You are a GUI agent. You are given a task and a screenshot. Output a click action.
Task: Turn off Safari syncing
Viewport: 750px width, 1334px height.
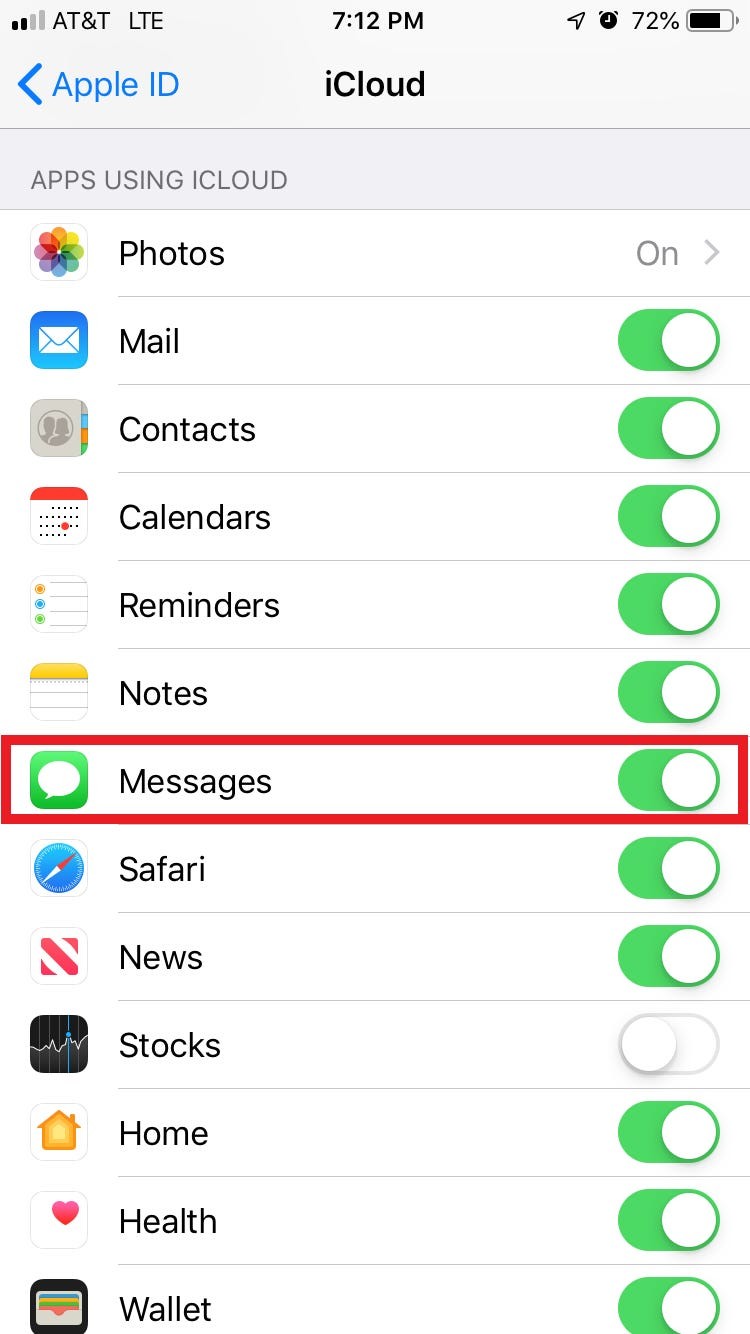pos(668,868)
